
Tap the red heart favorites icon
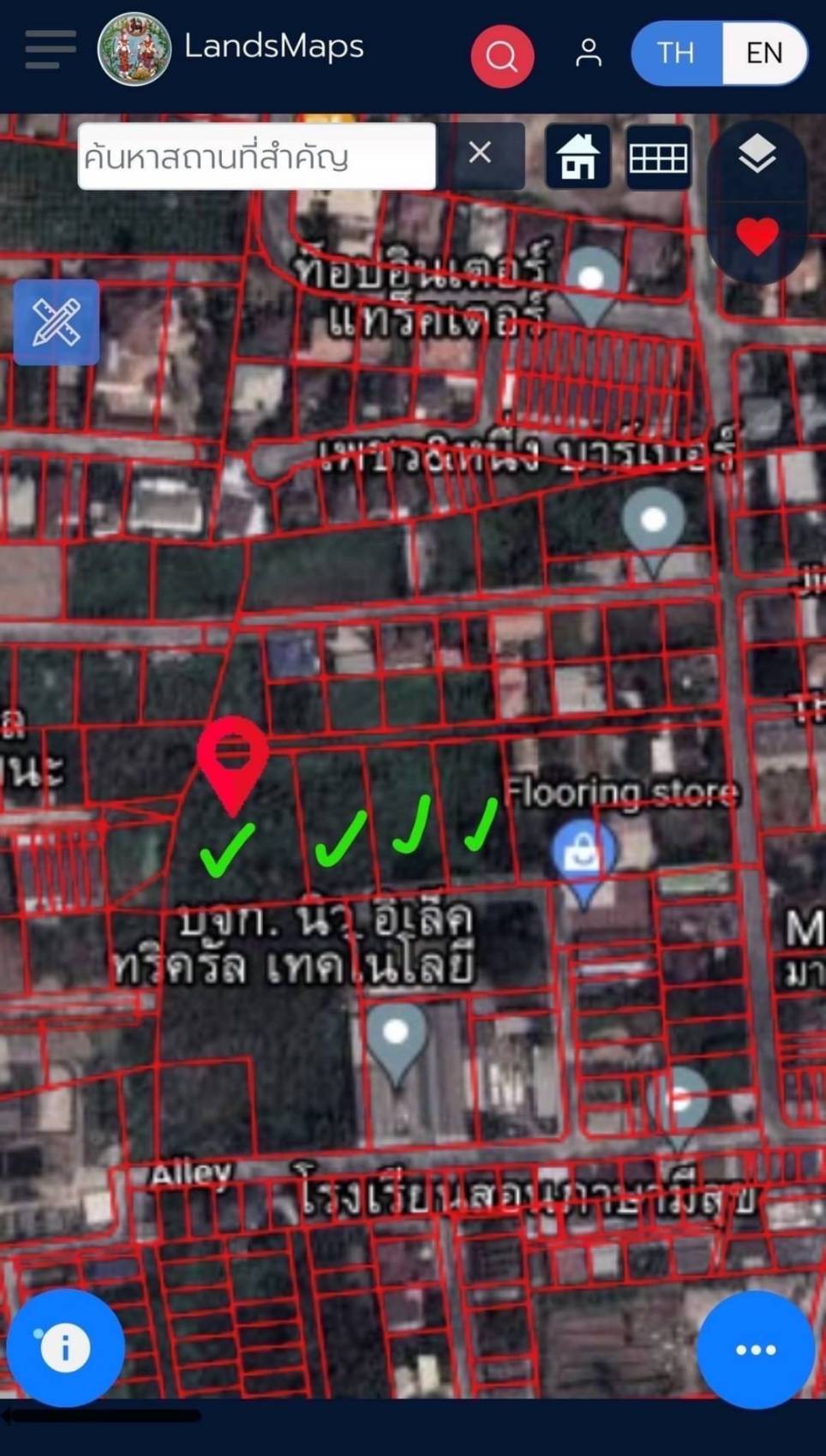pyautogui.click(x=757, y=236)
